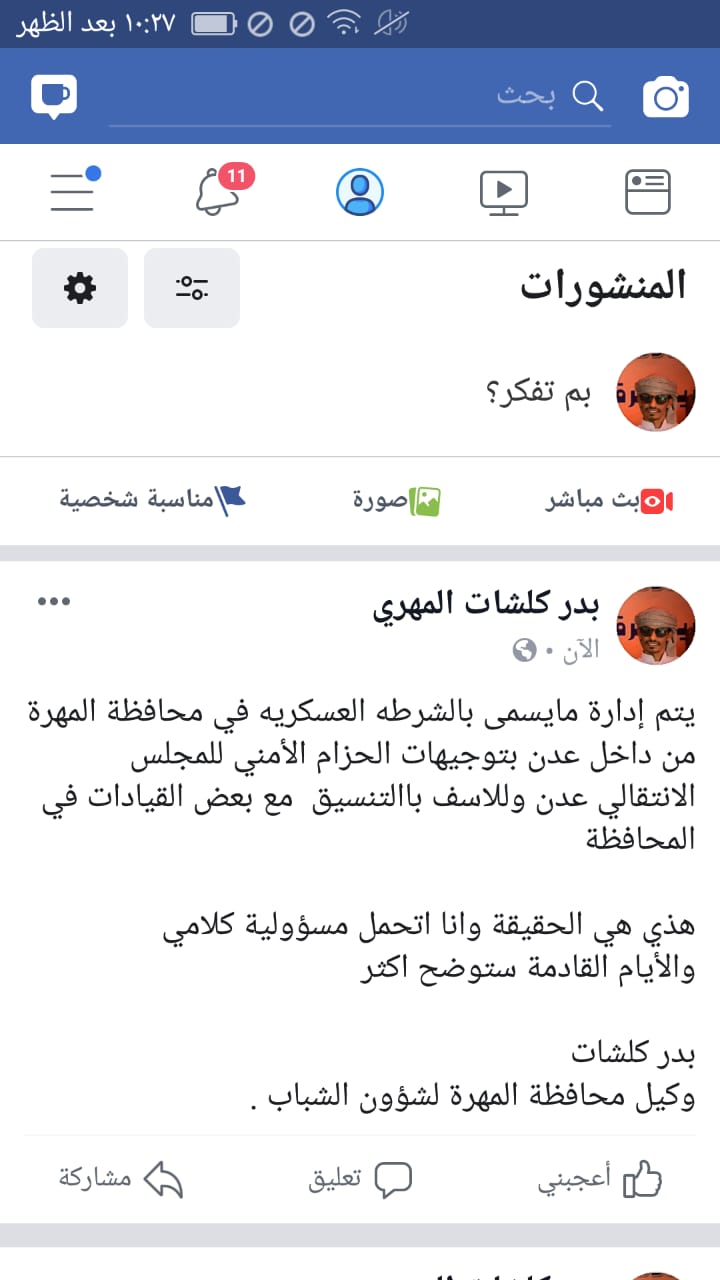Open the messenger chat bubble icon
Screen dimensions: 720x1280
click(54, 97)
